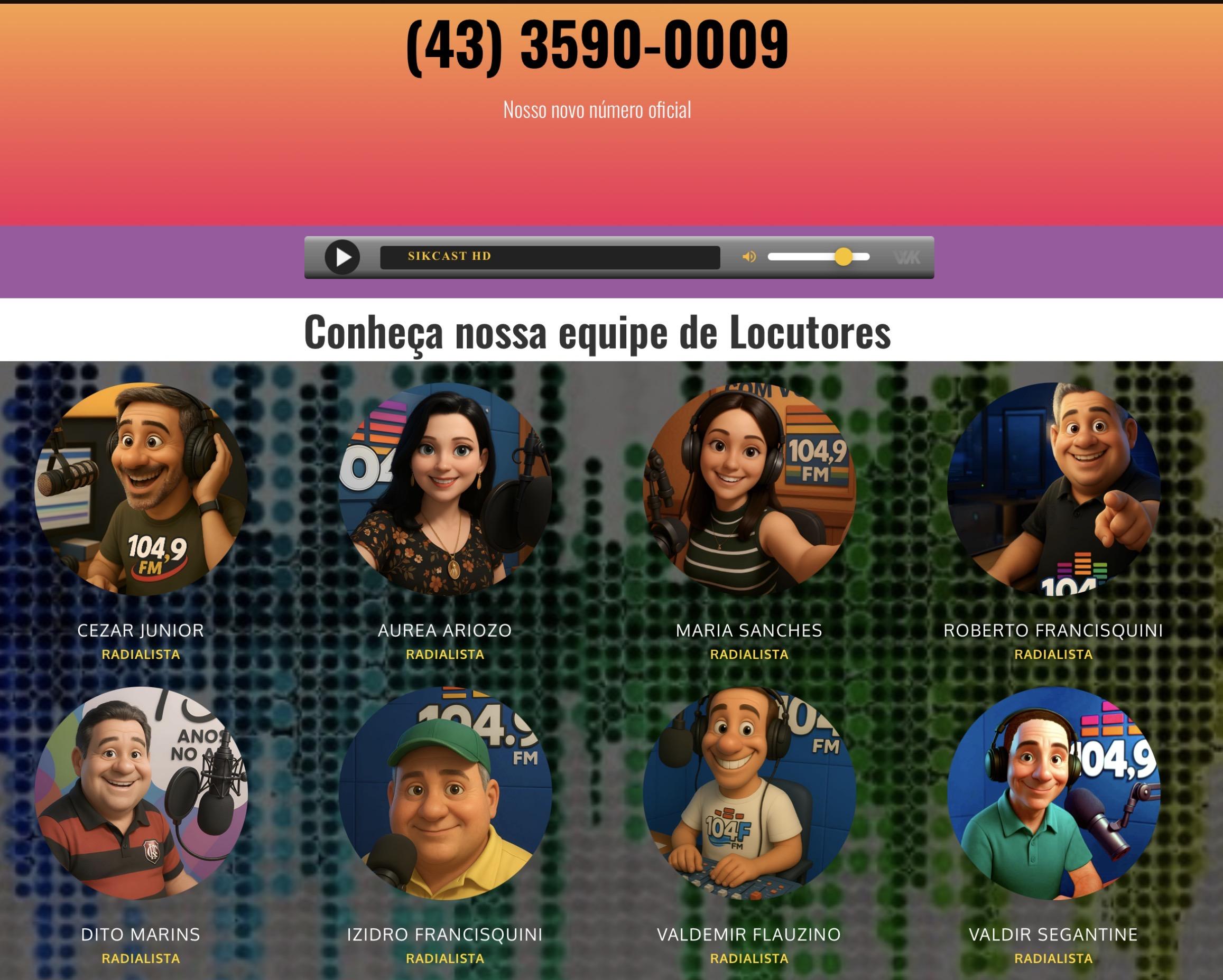Open Izidro Francisquini's announcer card
Viewport: 1223px width, 980px height.
coord(444,793)
